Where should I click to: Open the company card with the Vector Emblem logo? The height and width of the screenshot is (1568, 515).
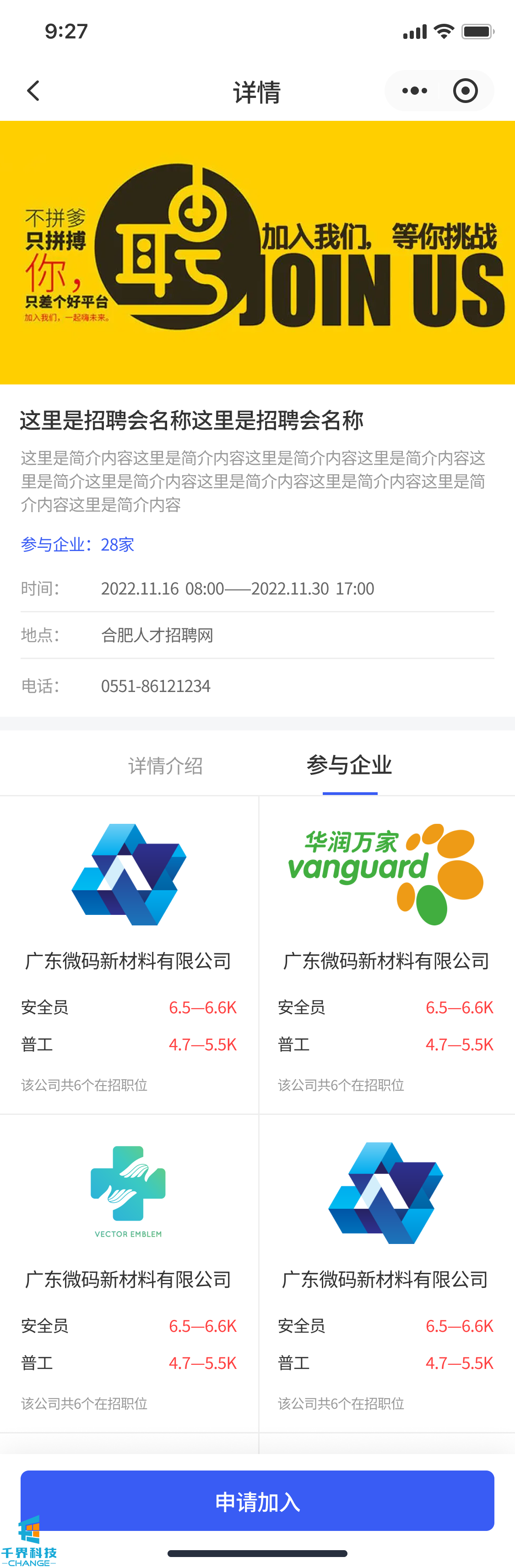(129, 1272)
